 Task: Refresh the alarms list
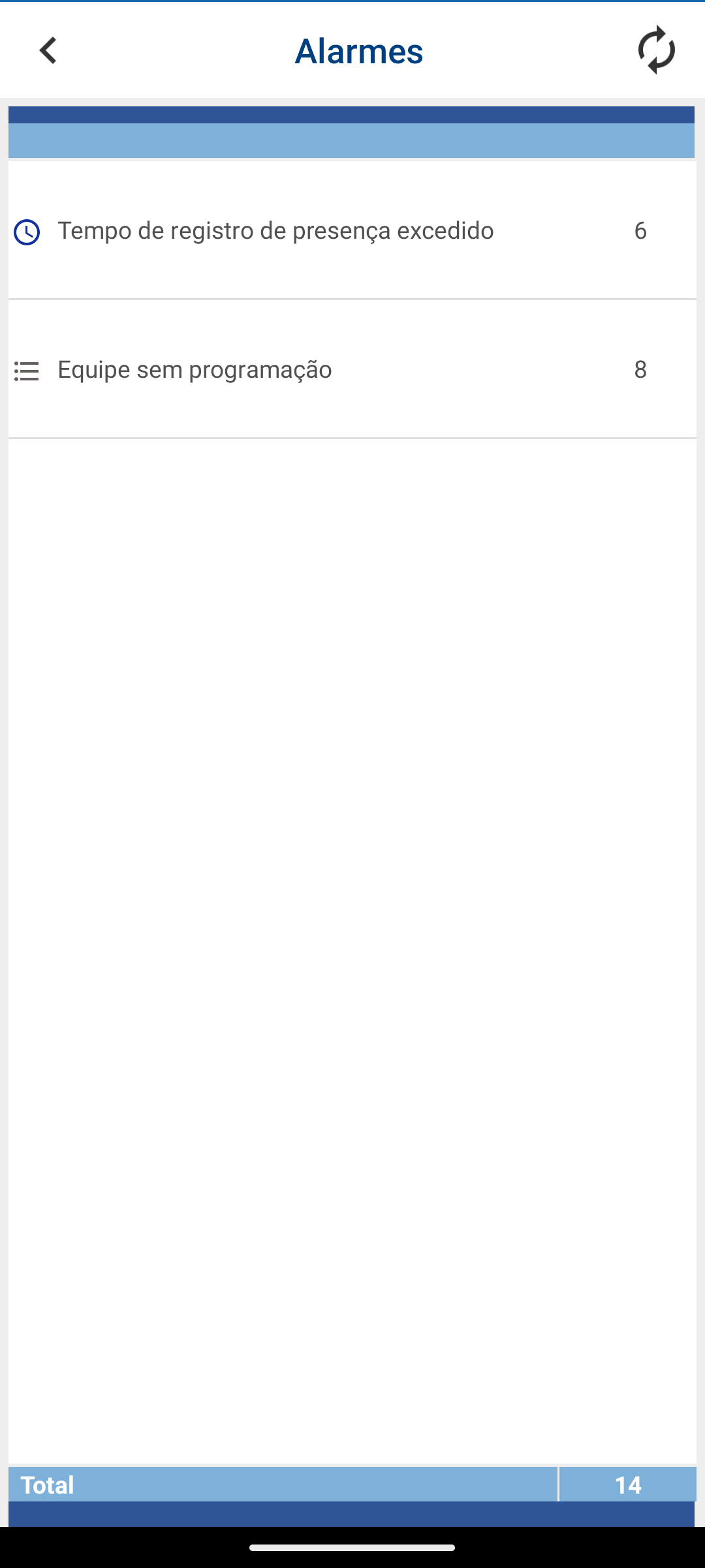click(x=655, y=50)
